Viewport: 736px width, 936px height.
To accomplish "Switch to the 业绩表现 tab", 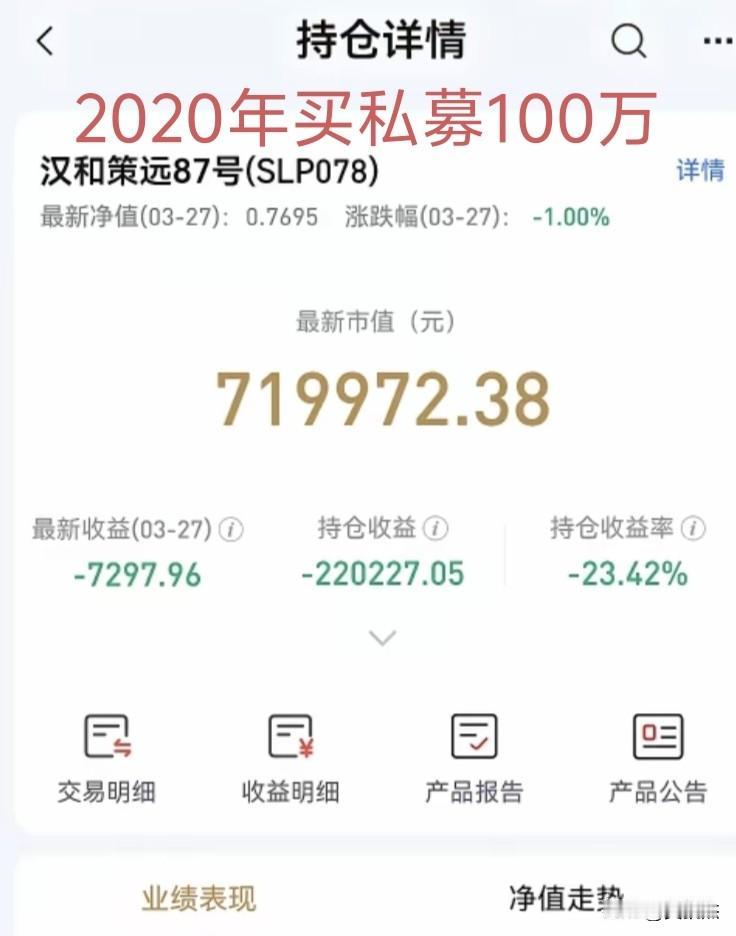I will point(199,898).
